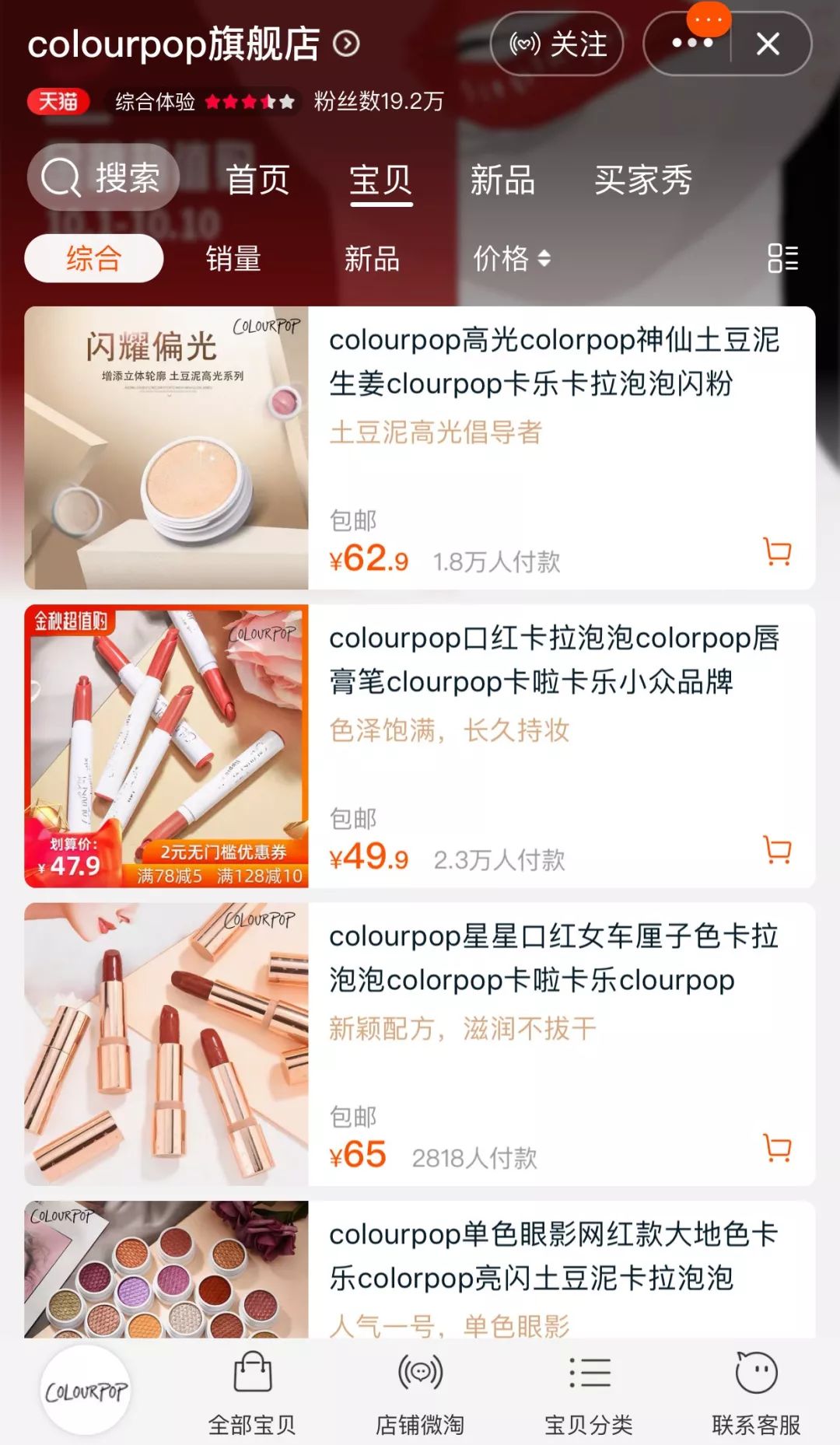Open store search with 搜索
840x1445 pixels.
click(103, 178)
